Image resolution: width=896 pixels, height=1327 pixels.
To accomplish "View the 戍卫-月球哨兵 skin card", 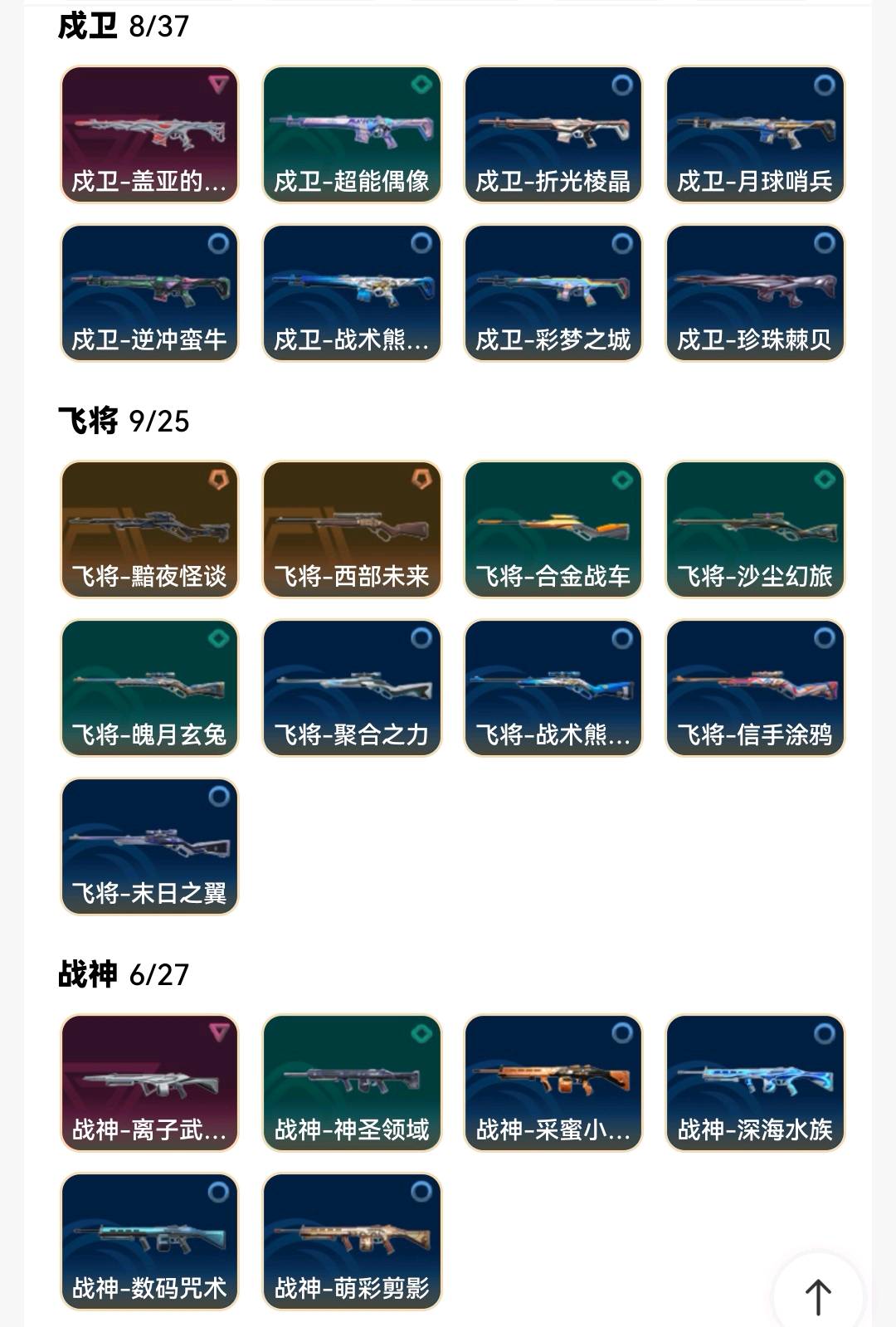I will 755,134.
